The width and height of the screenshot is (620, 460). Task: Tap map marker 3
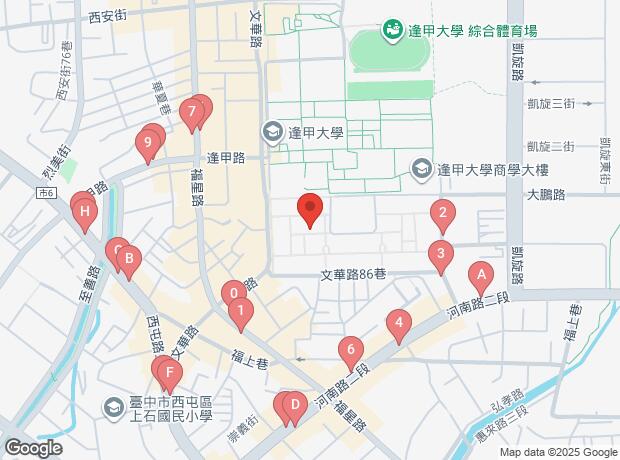pyautogui.click(x=440, y=255)
